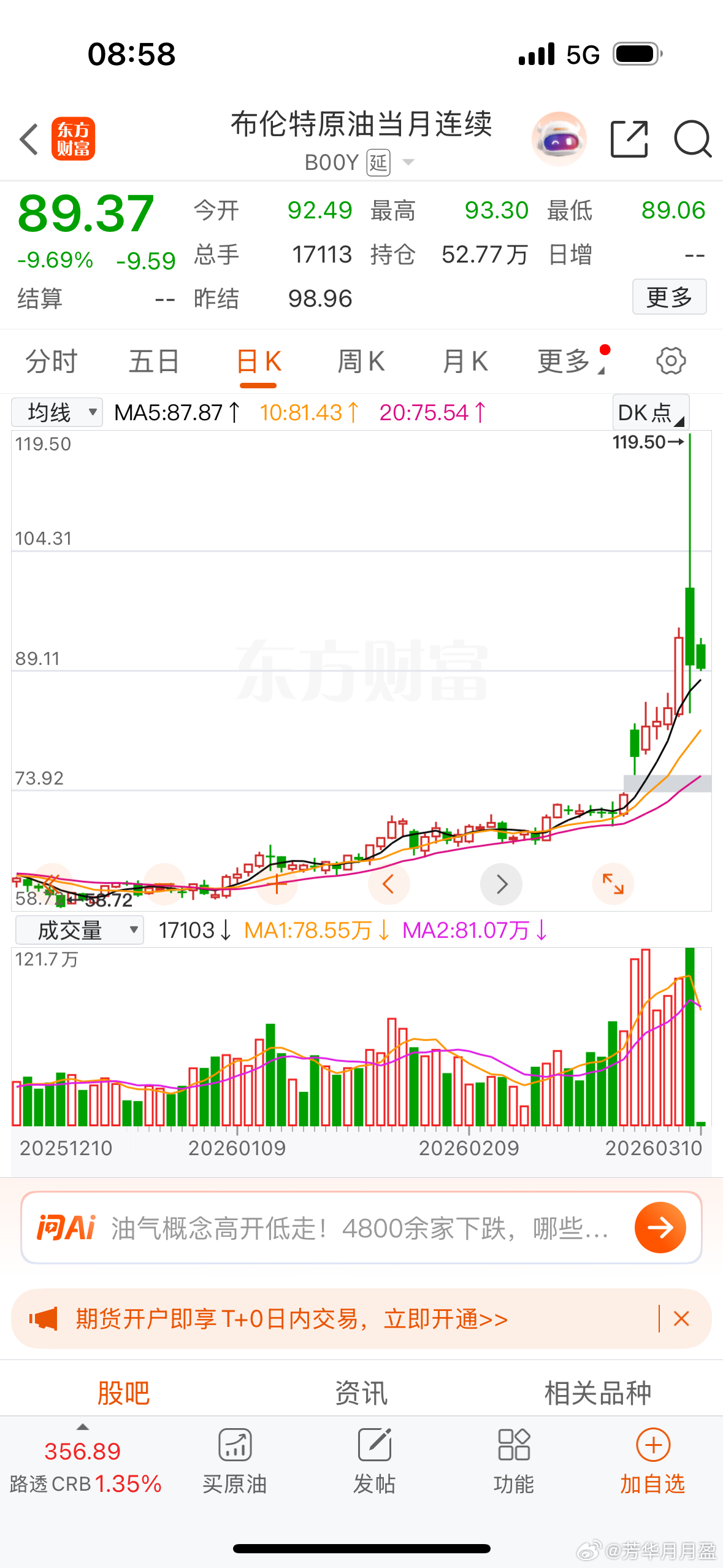Expand the B00Y contract selector dropdown
The image size is (723, 1568).
coord(407,162)
